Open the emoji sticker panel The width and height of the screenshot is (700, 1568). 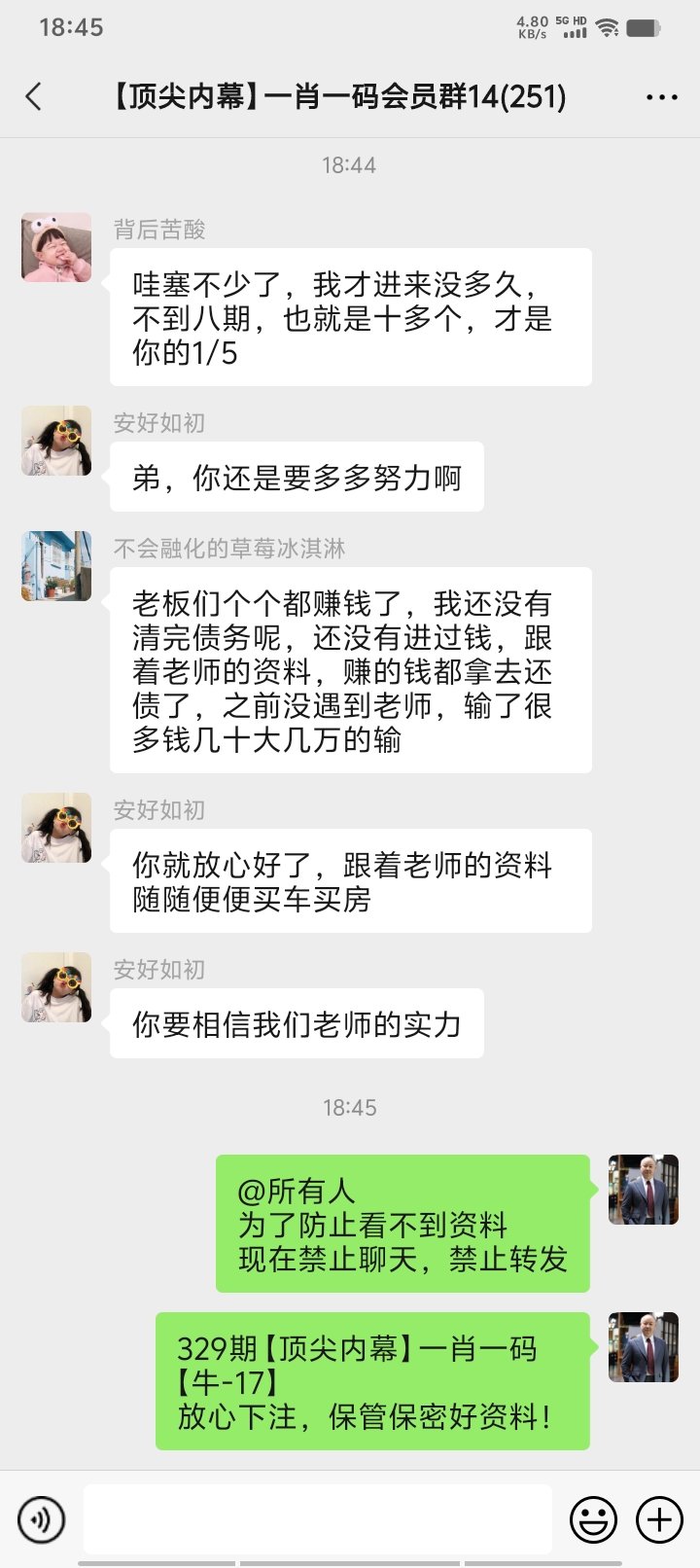(x=593, y=1518)
